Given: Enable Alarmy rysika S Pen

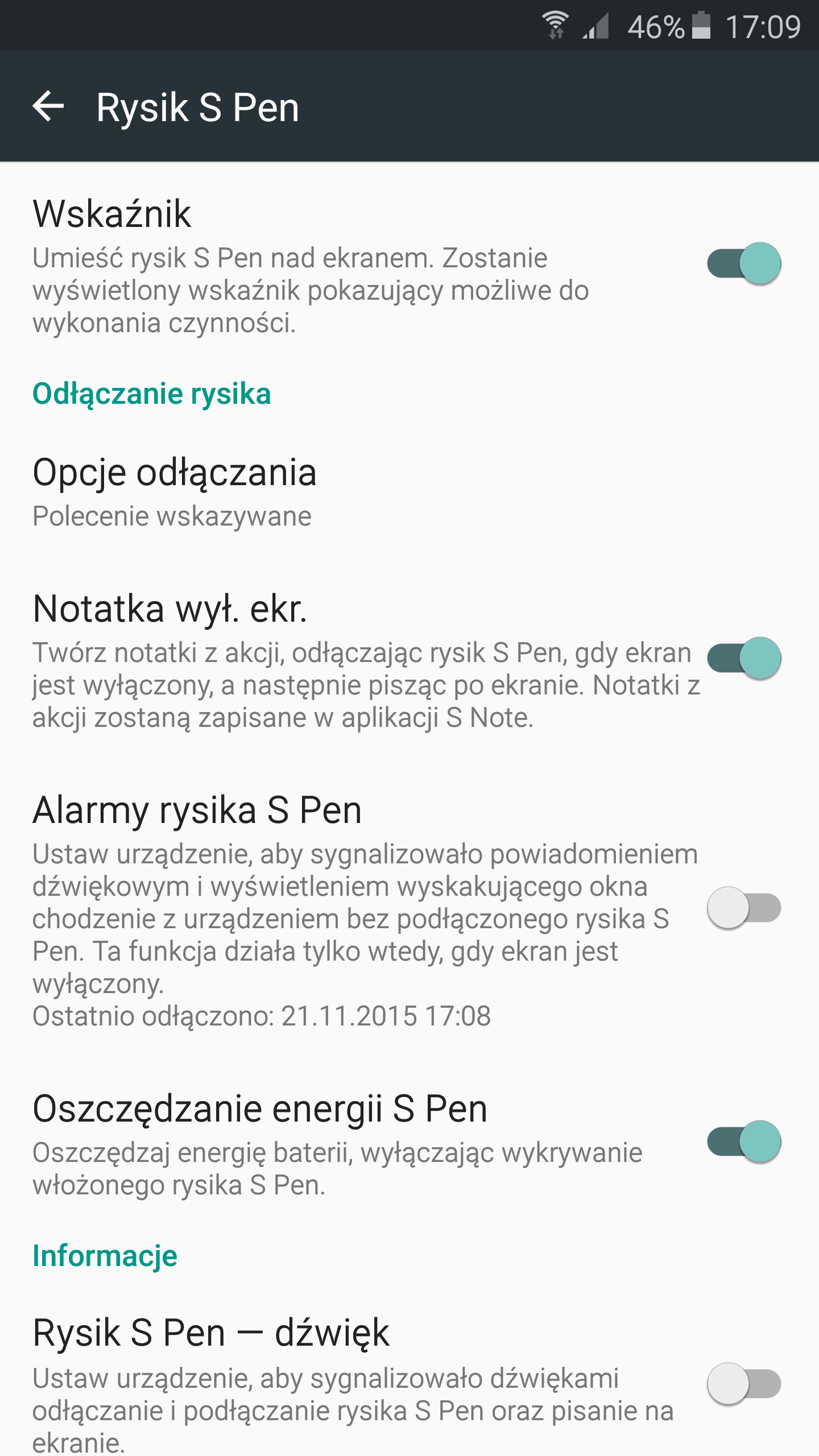Looking at the screenshot, I should pos(744,908).
